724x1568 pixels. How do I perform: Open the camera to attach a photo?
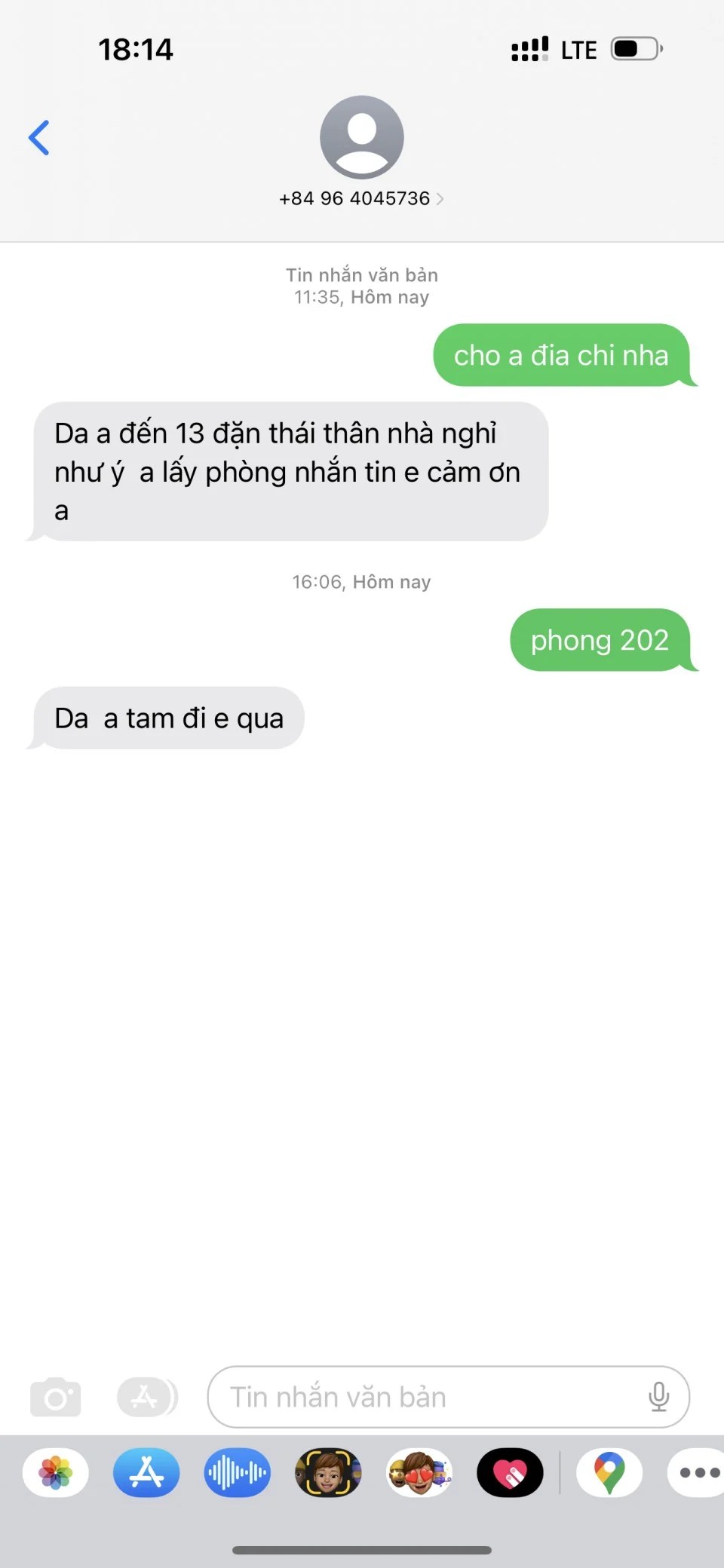(x=56, y=1397)
